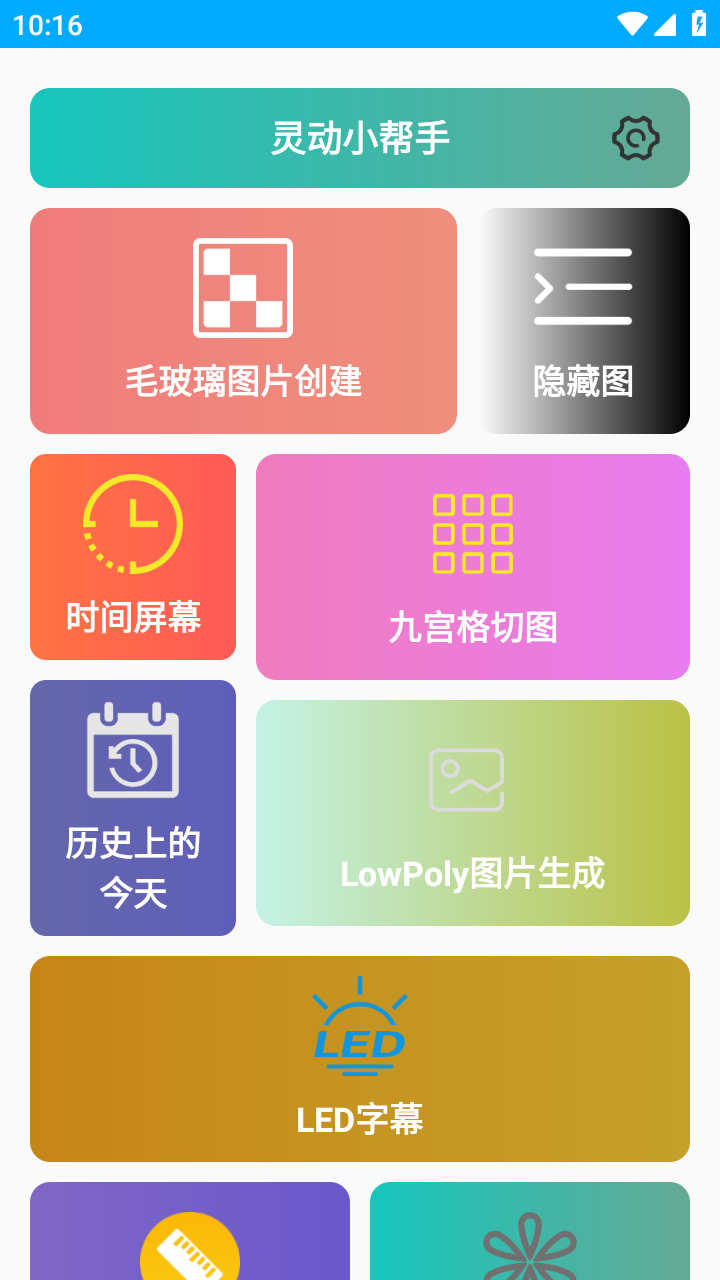Open settings via the gear icon

(635, 138)
